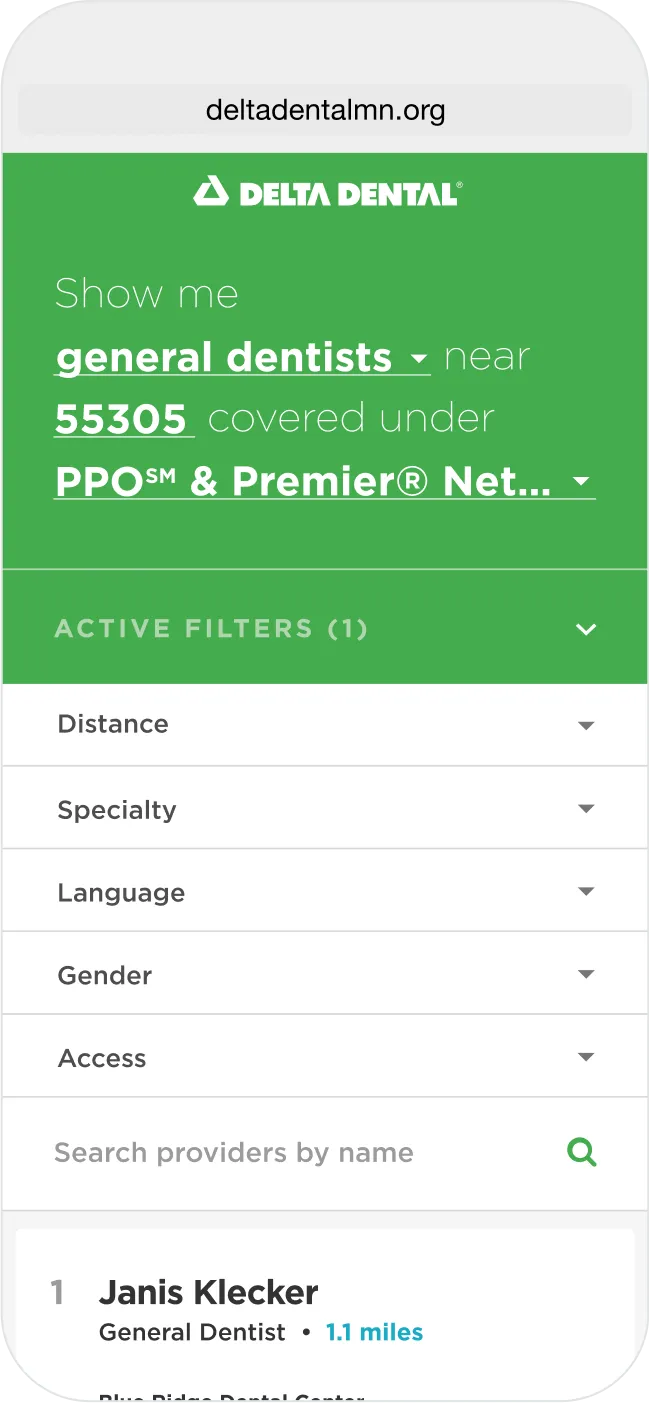Expand the Gender filter
Viewport: 649px width, 1403px height.
pos(324,975)
